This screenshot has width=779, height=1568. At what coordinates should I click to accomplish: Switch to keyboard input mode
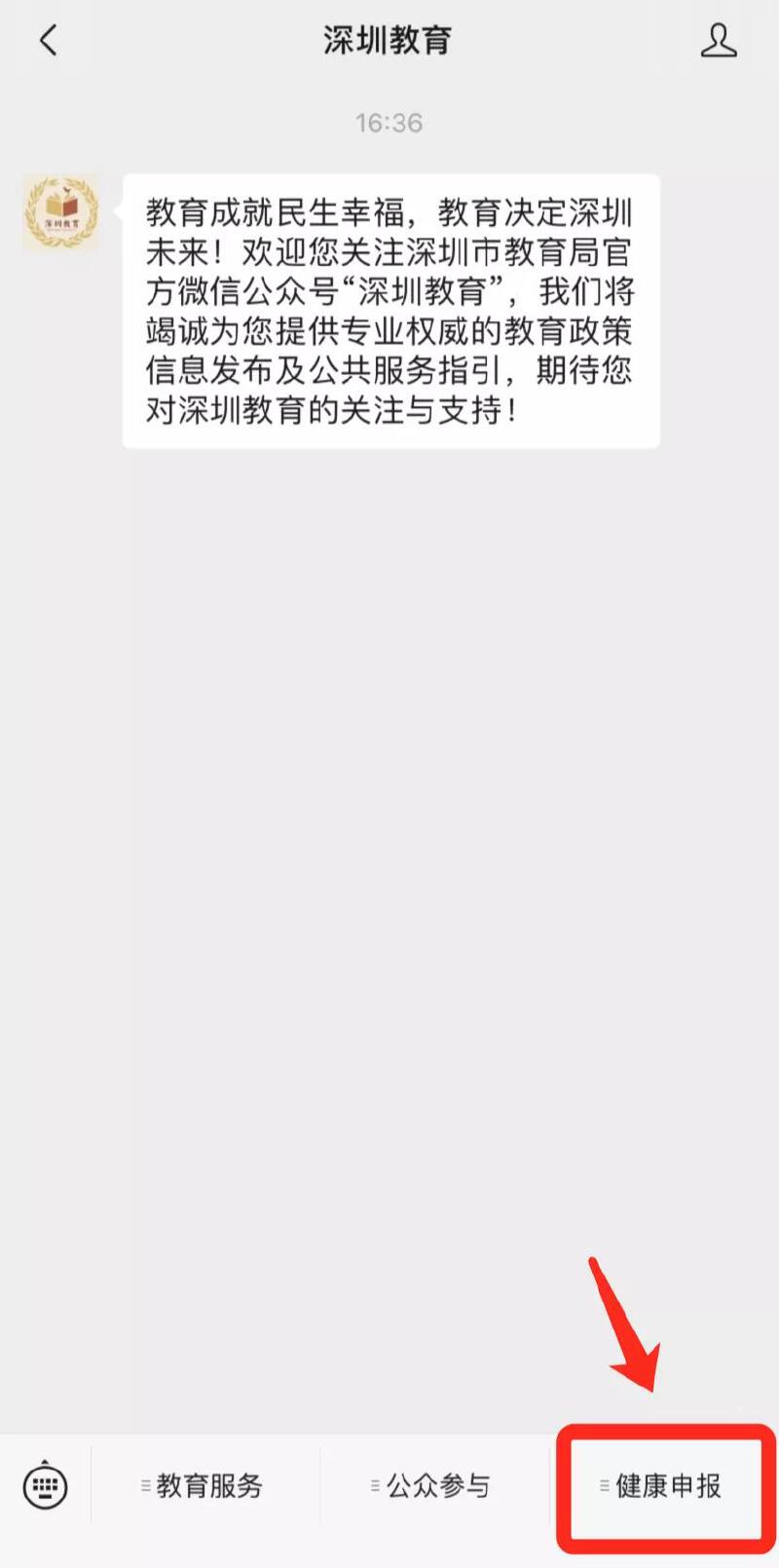45,1486
